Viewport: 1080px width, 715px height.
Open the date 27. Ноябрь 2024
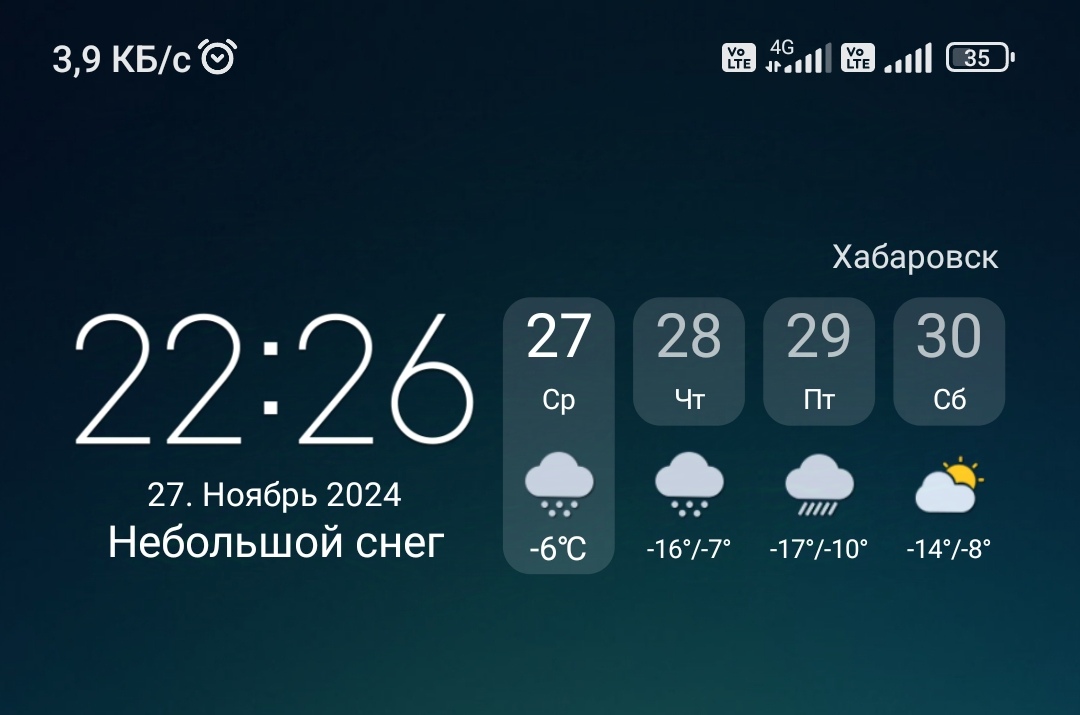point(274,495)
